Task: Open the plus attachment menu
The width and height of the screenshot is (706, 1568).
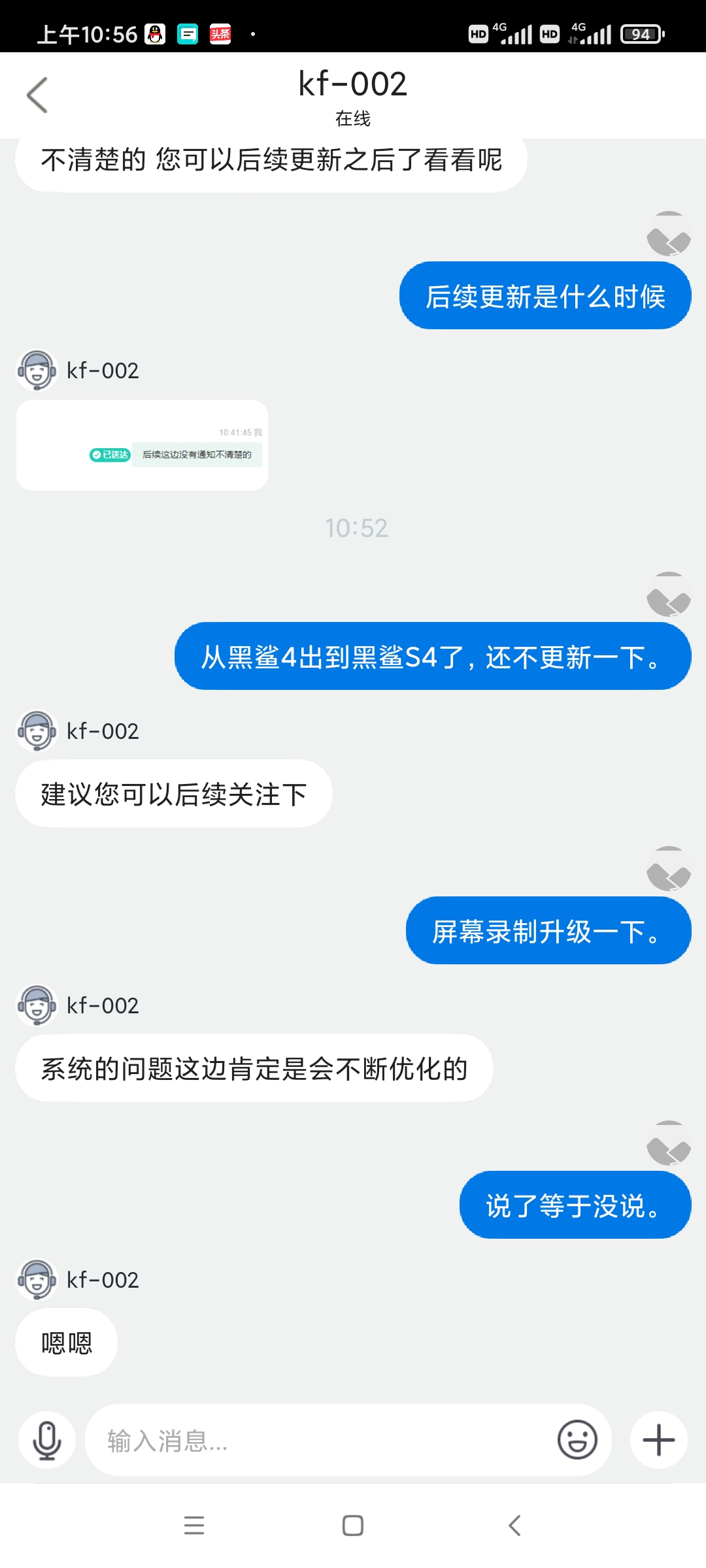Action: point(659,1440)
